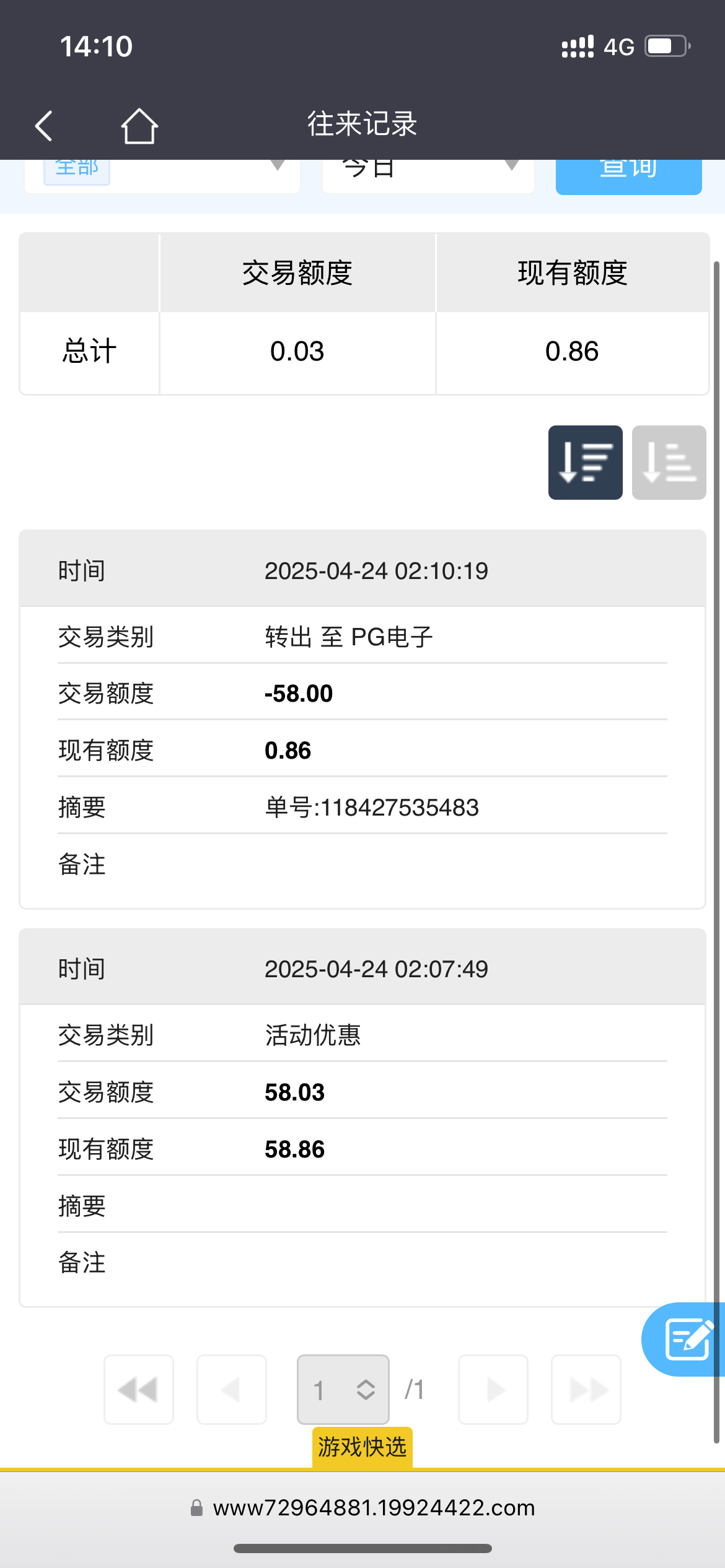Jump to the last page
The height and width of the screenshot is (1568, 725).
tap(586, 1390)
